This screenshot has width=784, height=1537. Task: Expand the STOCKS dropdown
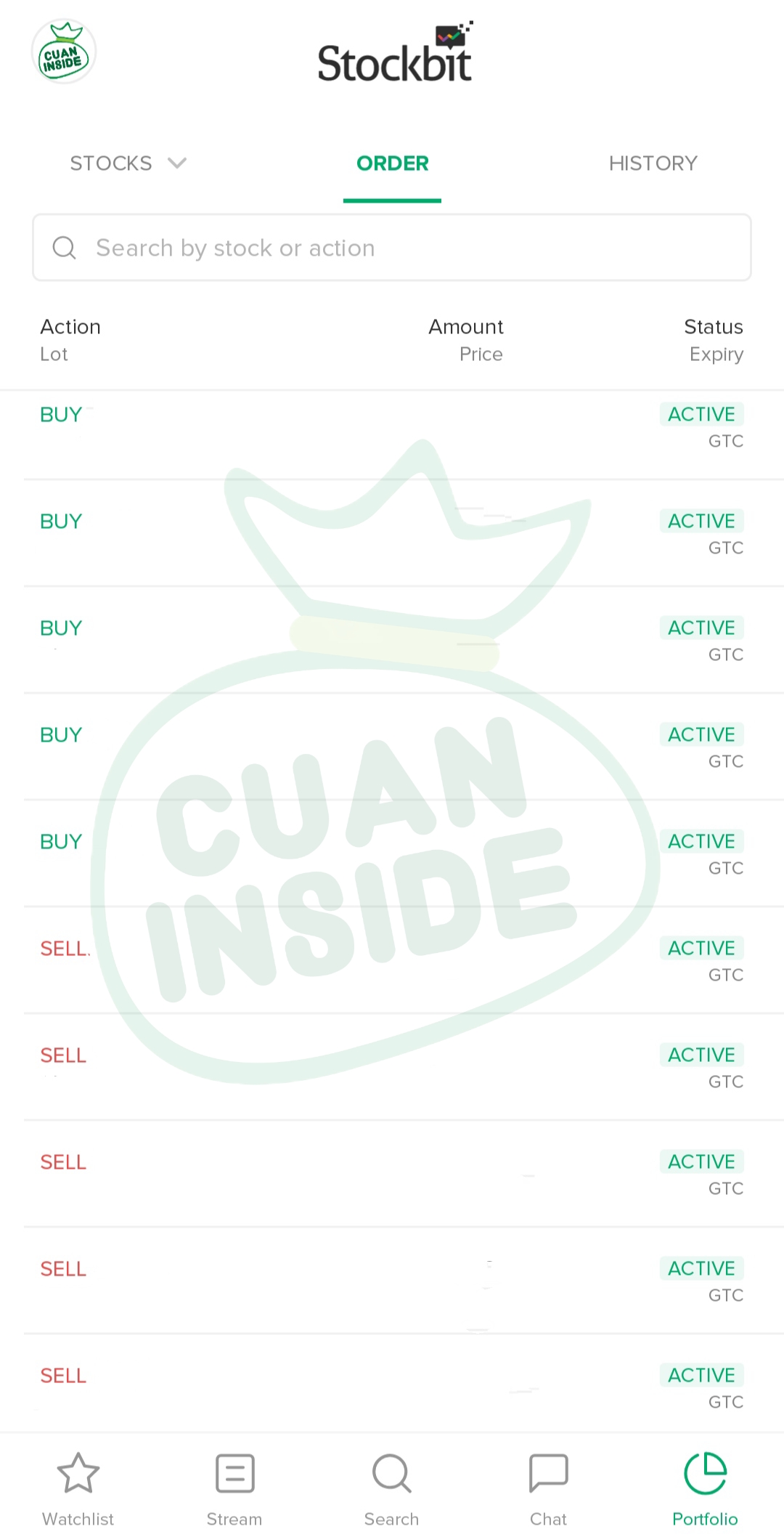pos(128,163)
